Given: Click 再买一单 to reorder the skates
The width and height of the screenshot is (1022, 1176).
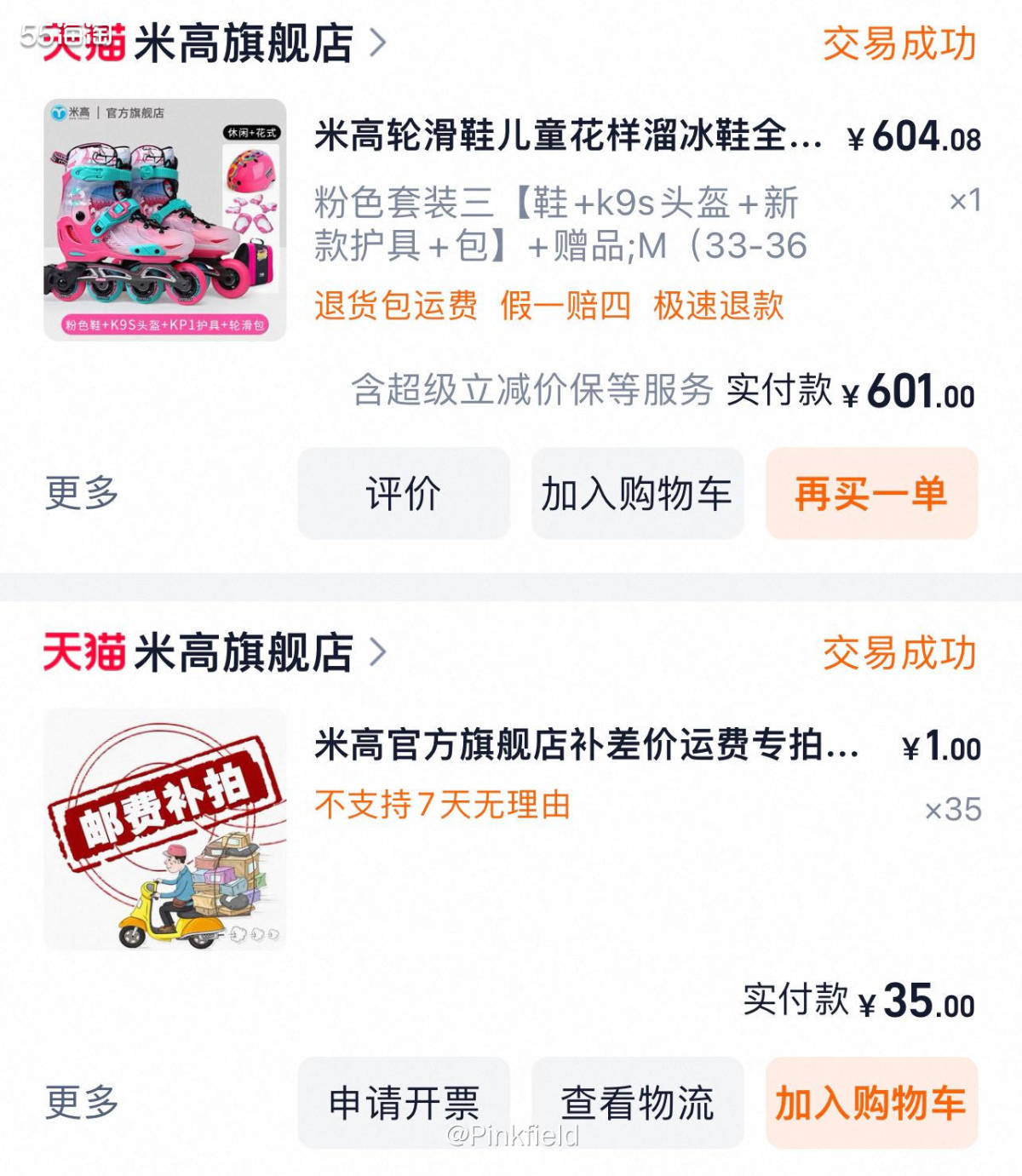Looking at the screenshot, I should pyautogui.click(x=869, y=492).
